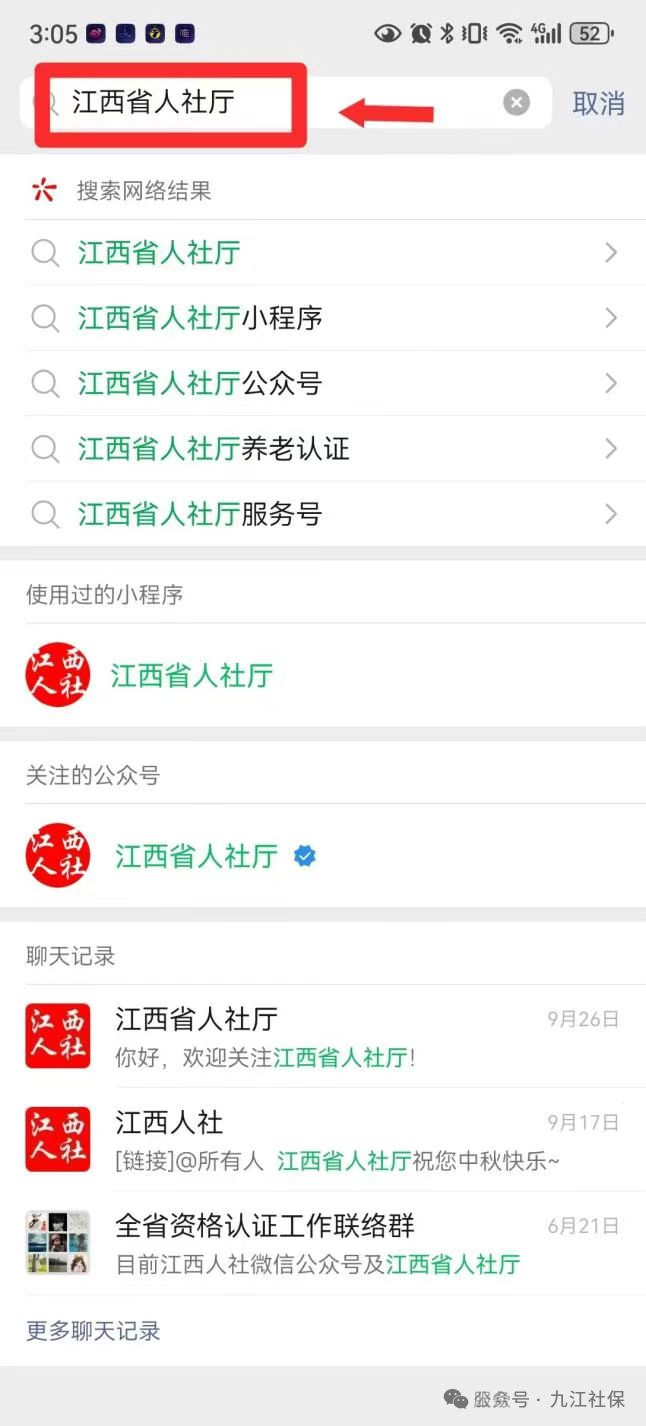View 更多聊天记录
Screen dimensions: 646x1426
tap(93, 1331)
